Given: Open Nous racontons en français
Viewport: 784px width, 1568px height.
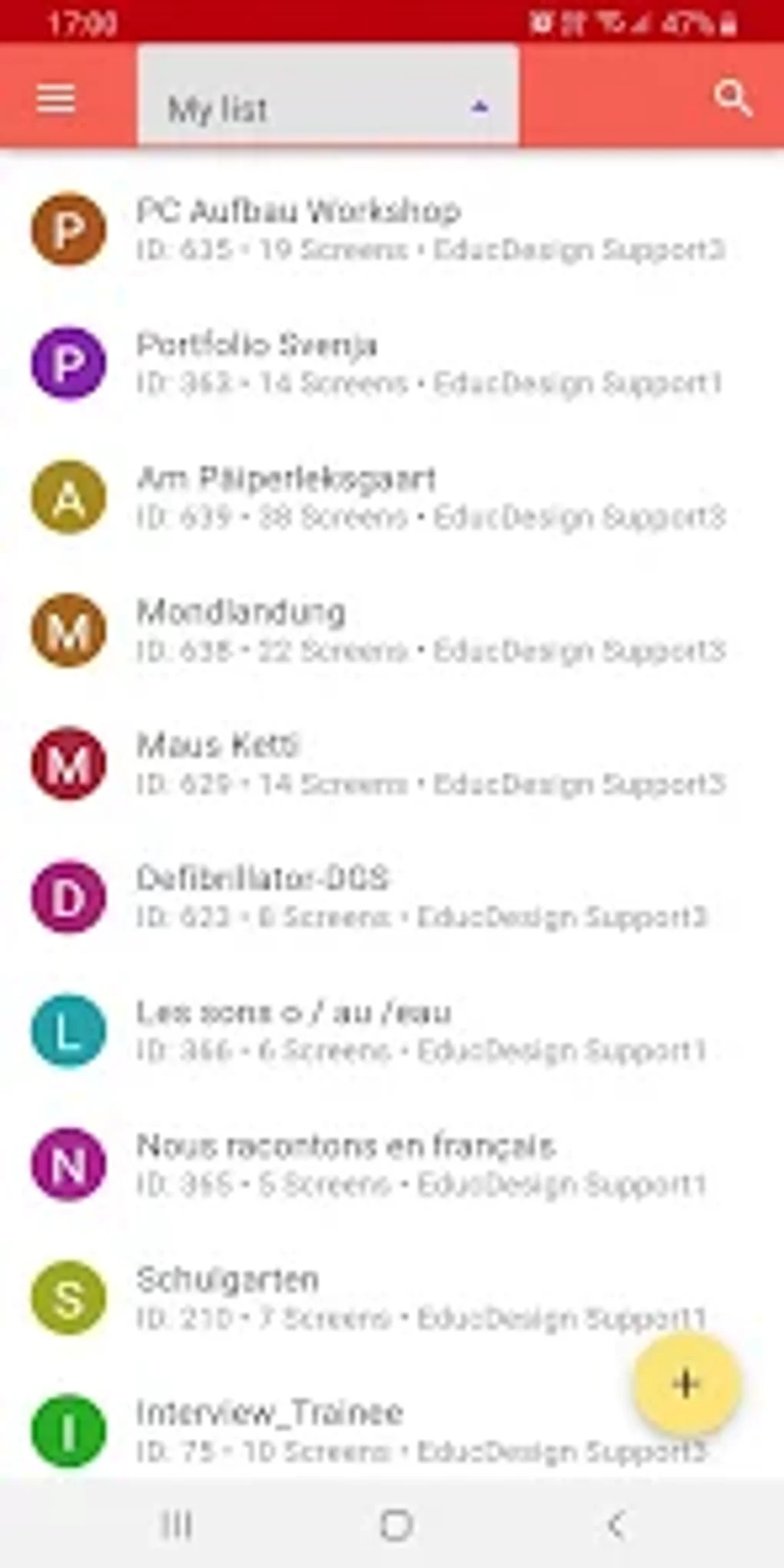Looking at the screenshot, I should coord(392,1164).
